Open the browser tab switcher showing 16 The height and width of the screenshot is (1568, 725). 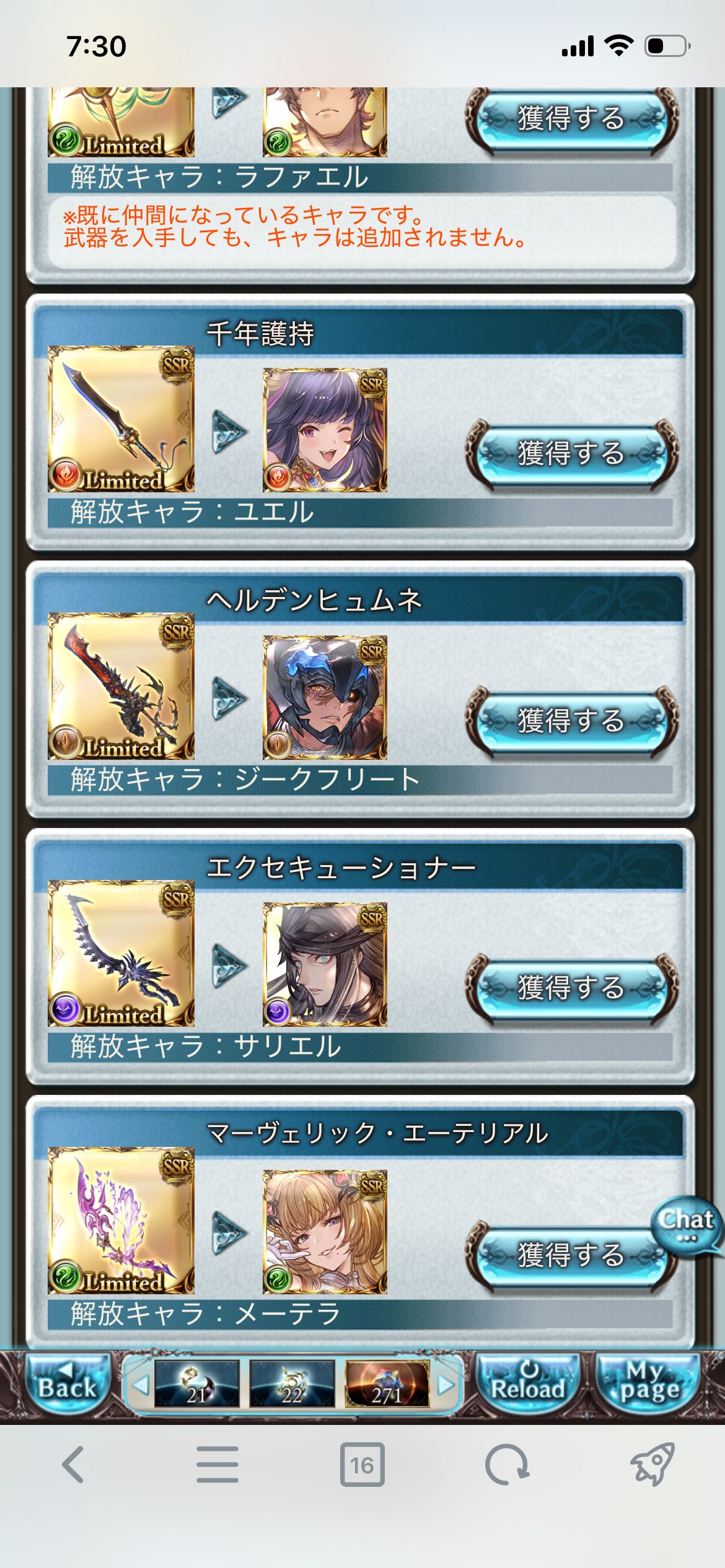362,1465
